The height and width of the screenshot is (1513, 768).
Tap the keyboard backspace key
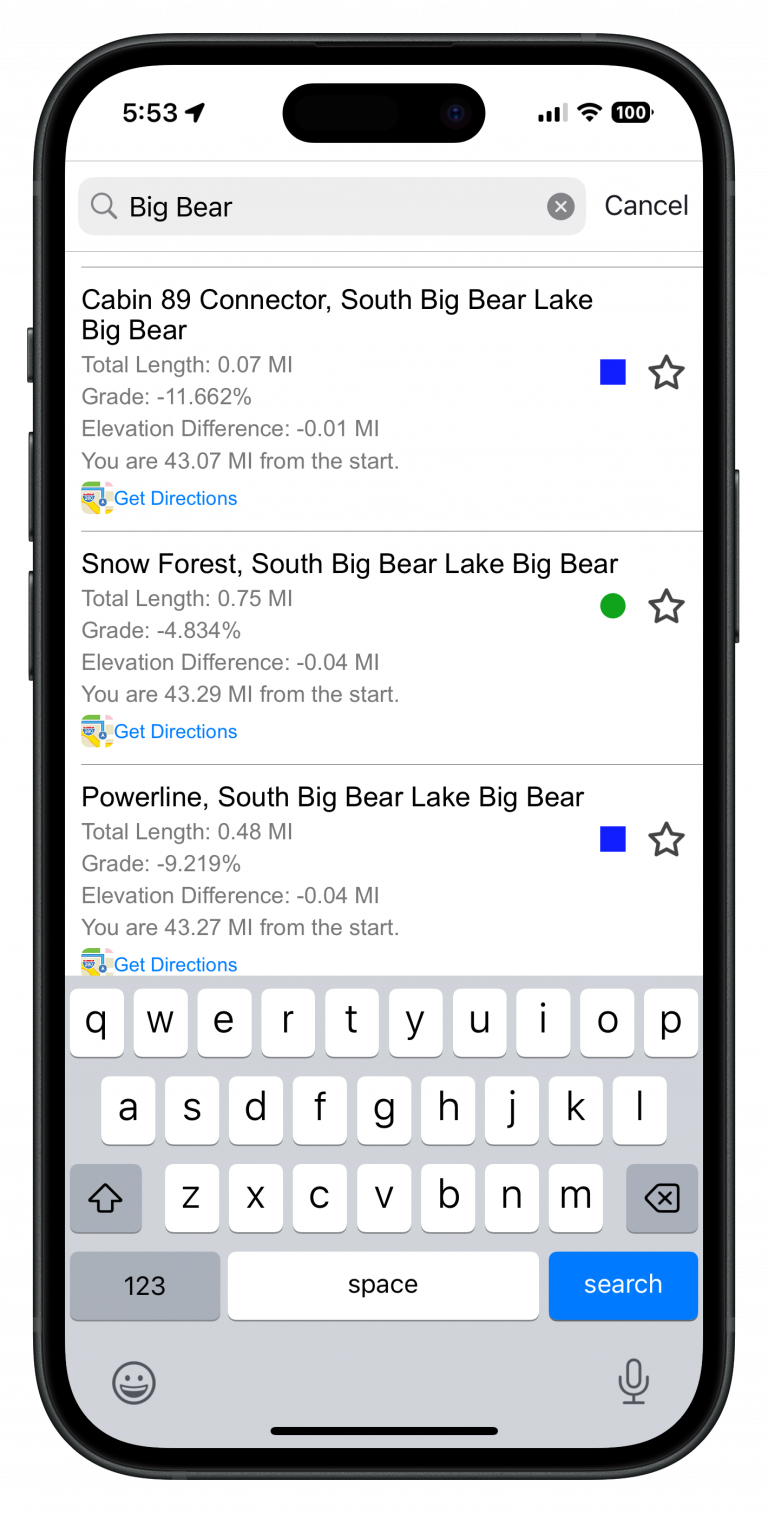pos(661,1197)
